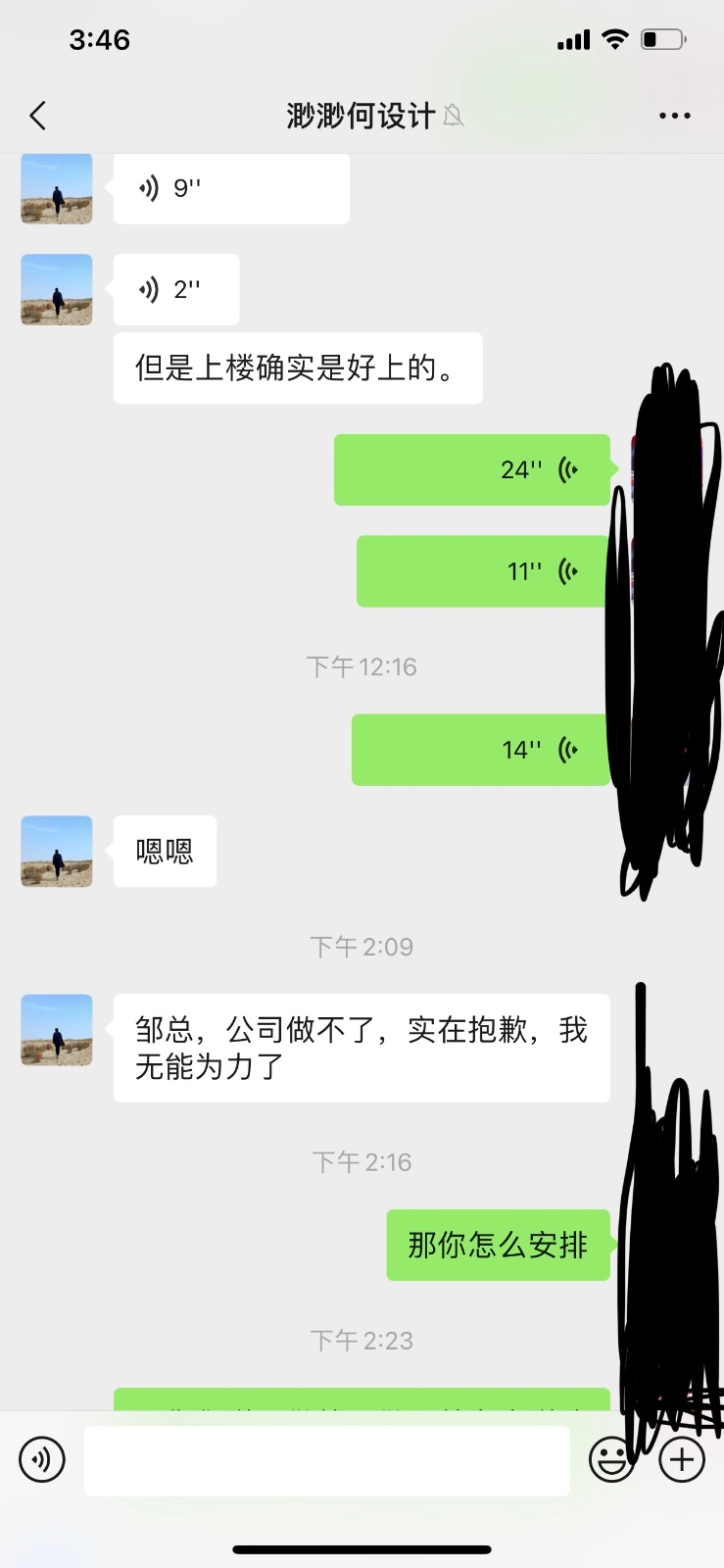
Task: Play the sent 14-second voice message
Action: (x=480, y=750)
